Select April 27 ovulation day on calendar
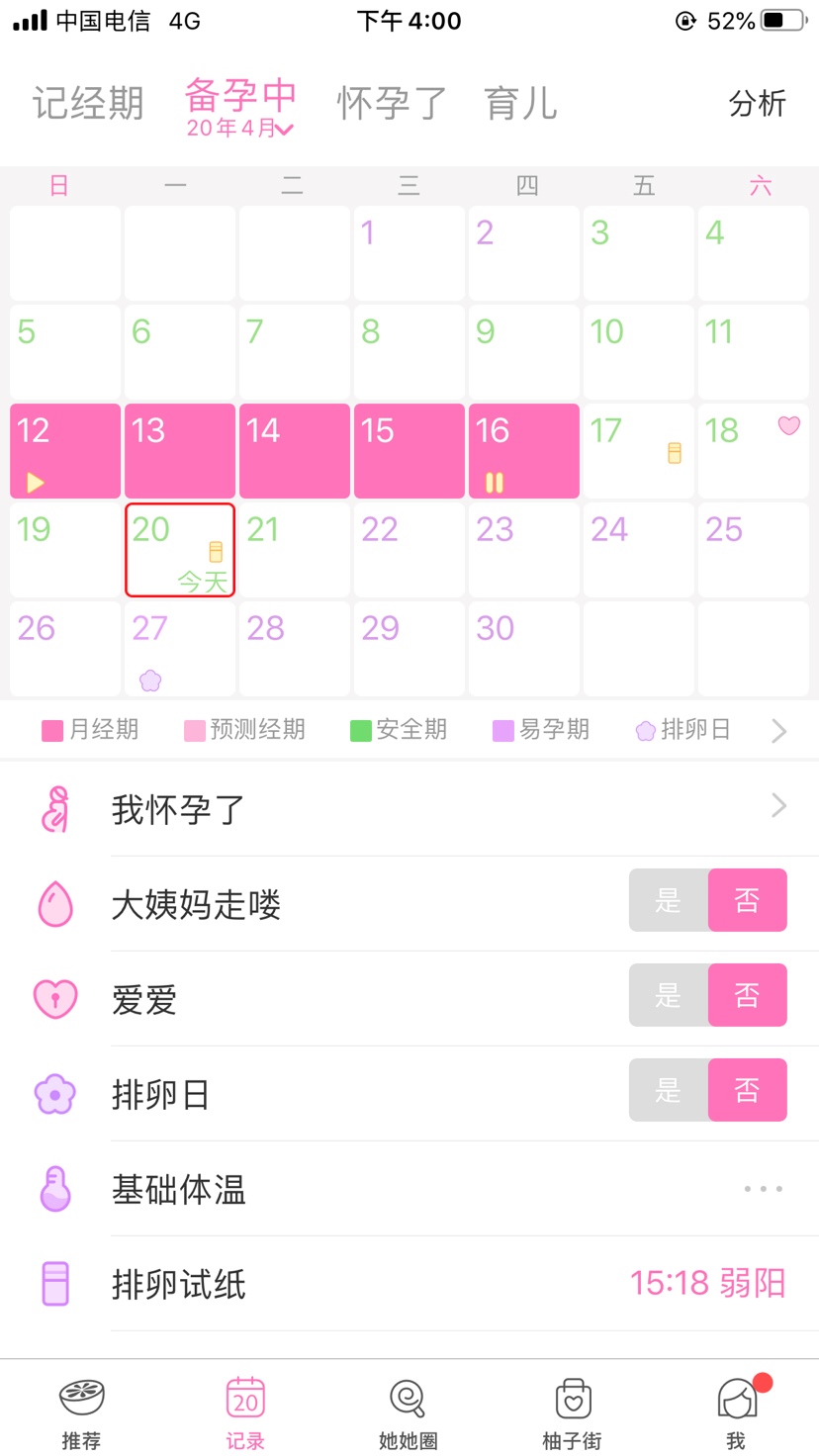The image size is (819, 1456). pos(179,649)
